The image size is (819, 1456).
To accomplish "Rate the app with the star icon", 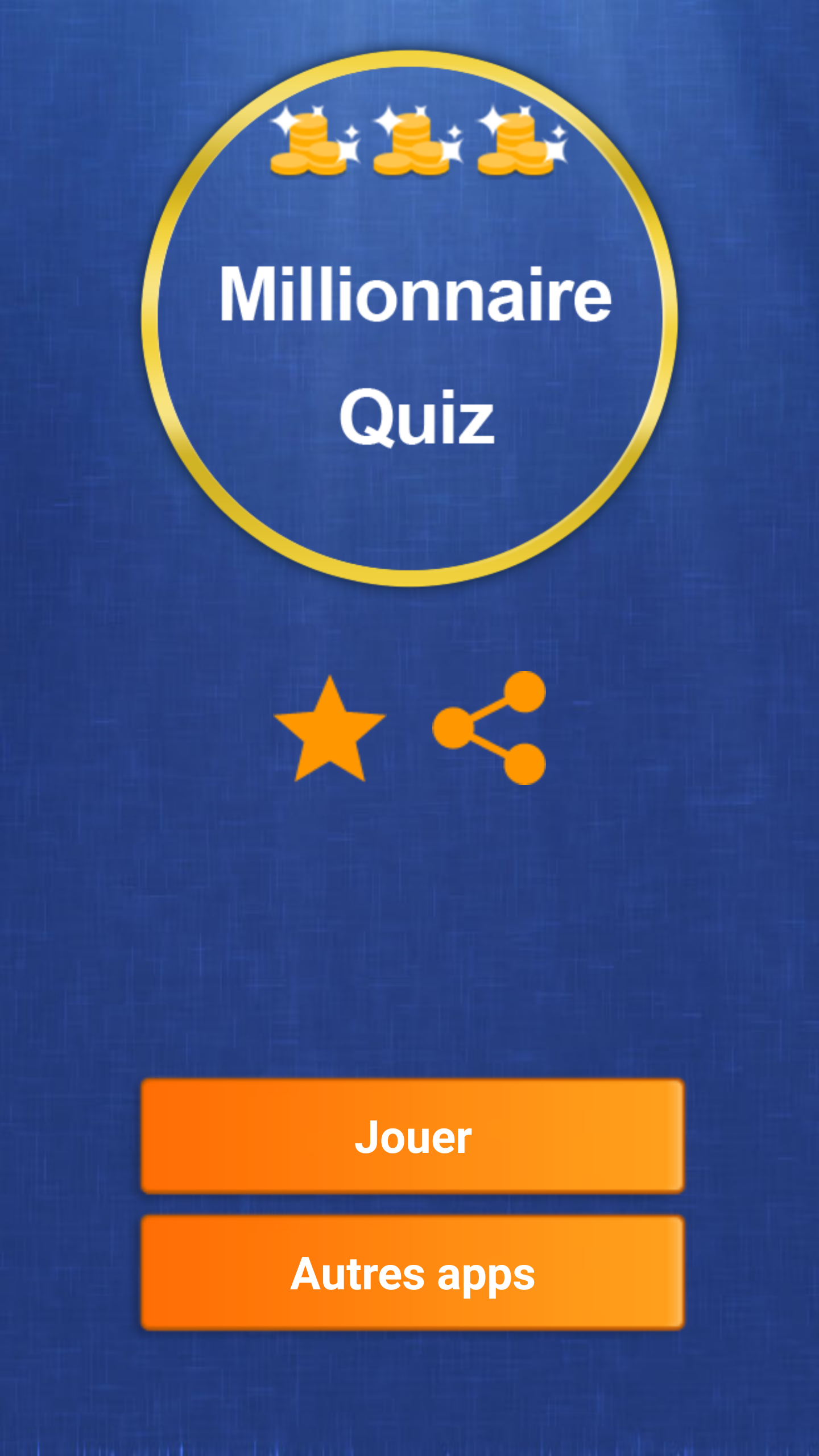I will point(329,731).
